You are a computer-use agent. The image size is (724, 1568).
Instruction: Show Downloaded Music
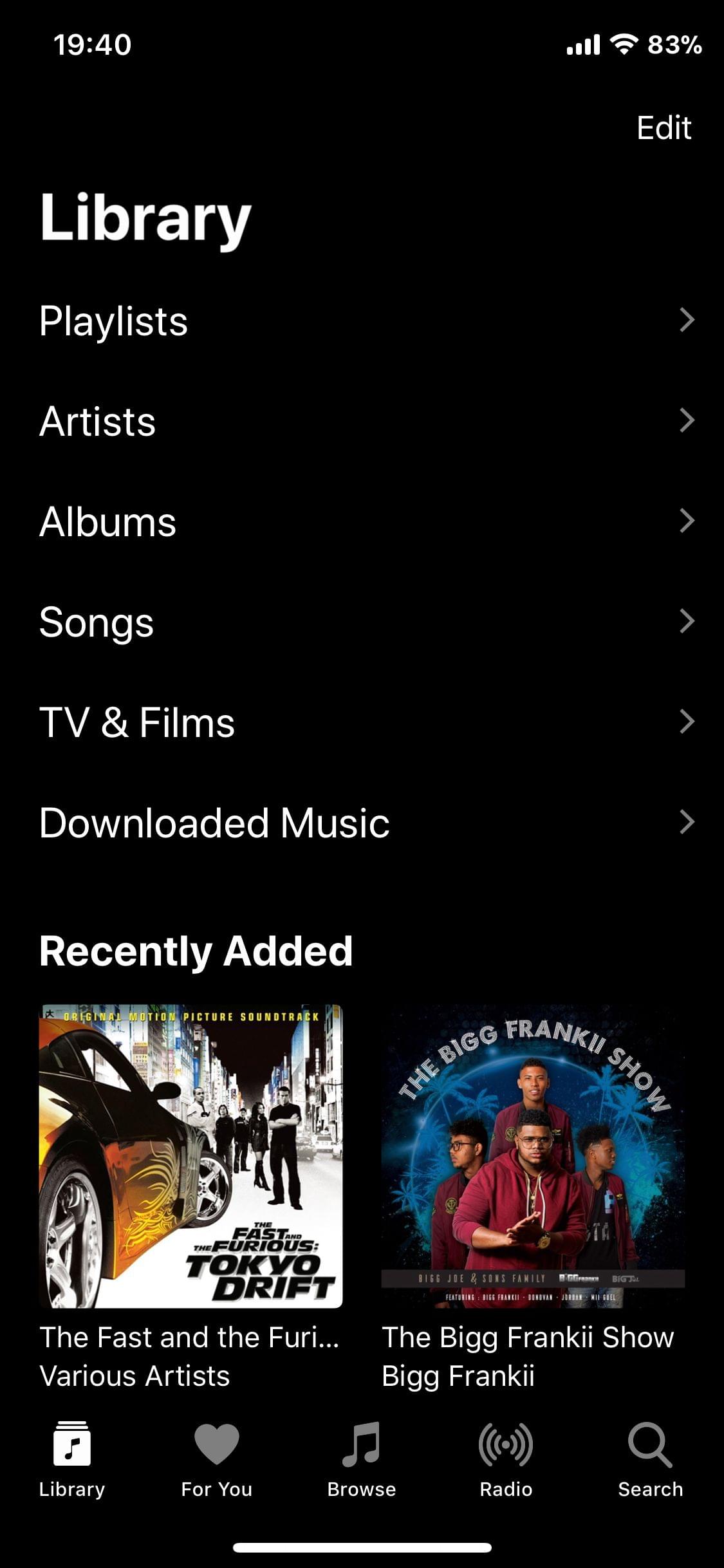pos(362,823)
